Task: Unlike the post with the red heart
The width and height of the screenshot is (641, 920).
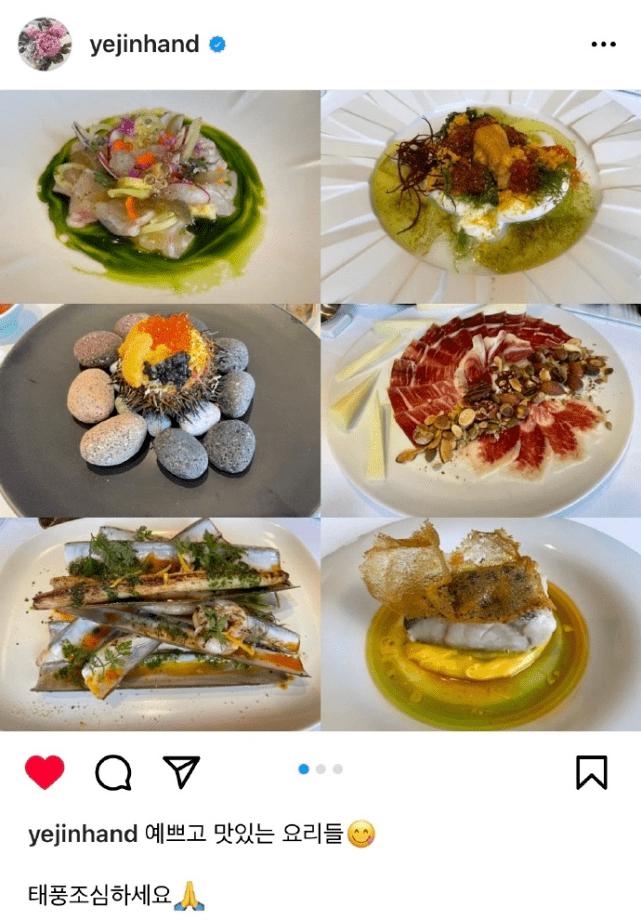Action: point(44,772)
